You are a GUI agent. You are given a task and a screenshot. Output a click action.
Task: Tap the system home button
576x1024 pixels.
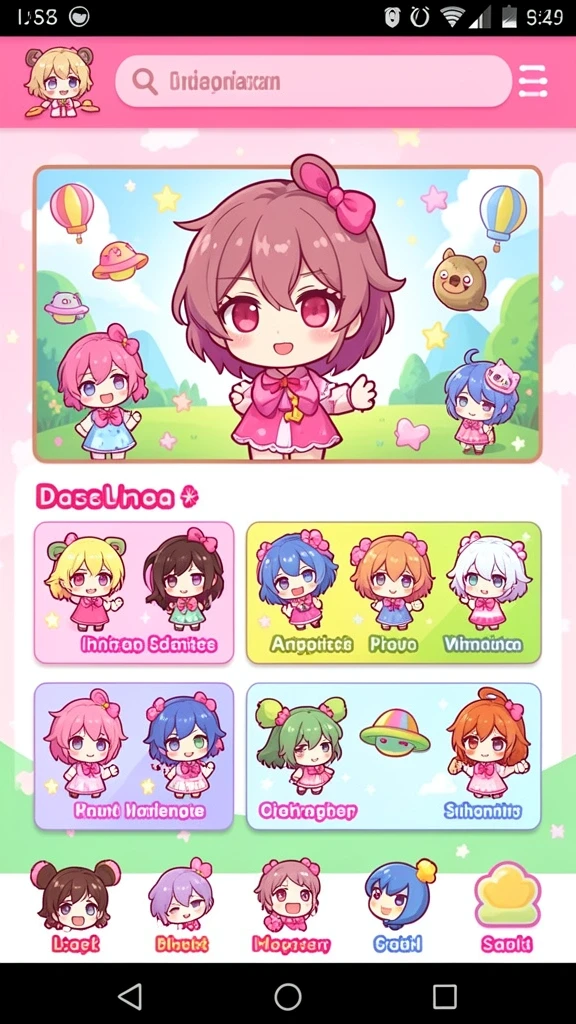point(288,997)
